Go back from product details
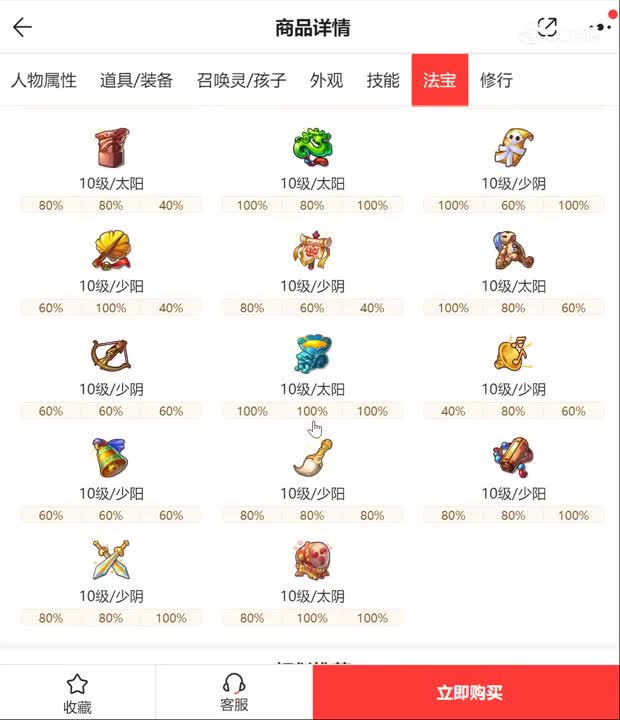This screenshot has width=620, height=720. [x=22, y=28]
